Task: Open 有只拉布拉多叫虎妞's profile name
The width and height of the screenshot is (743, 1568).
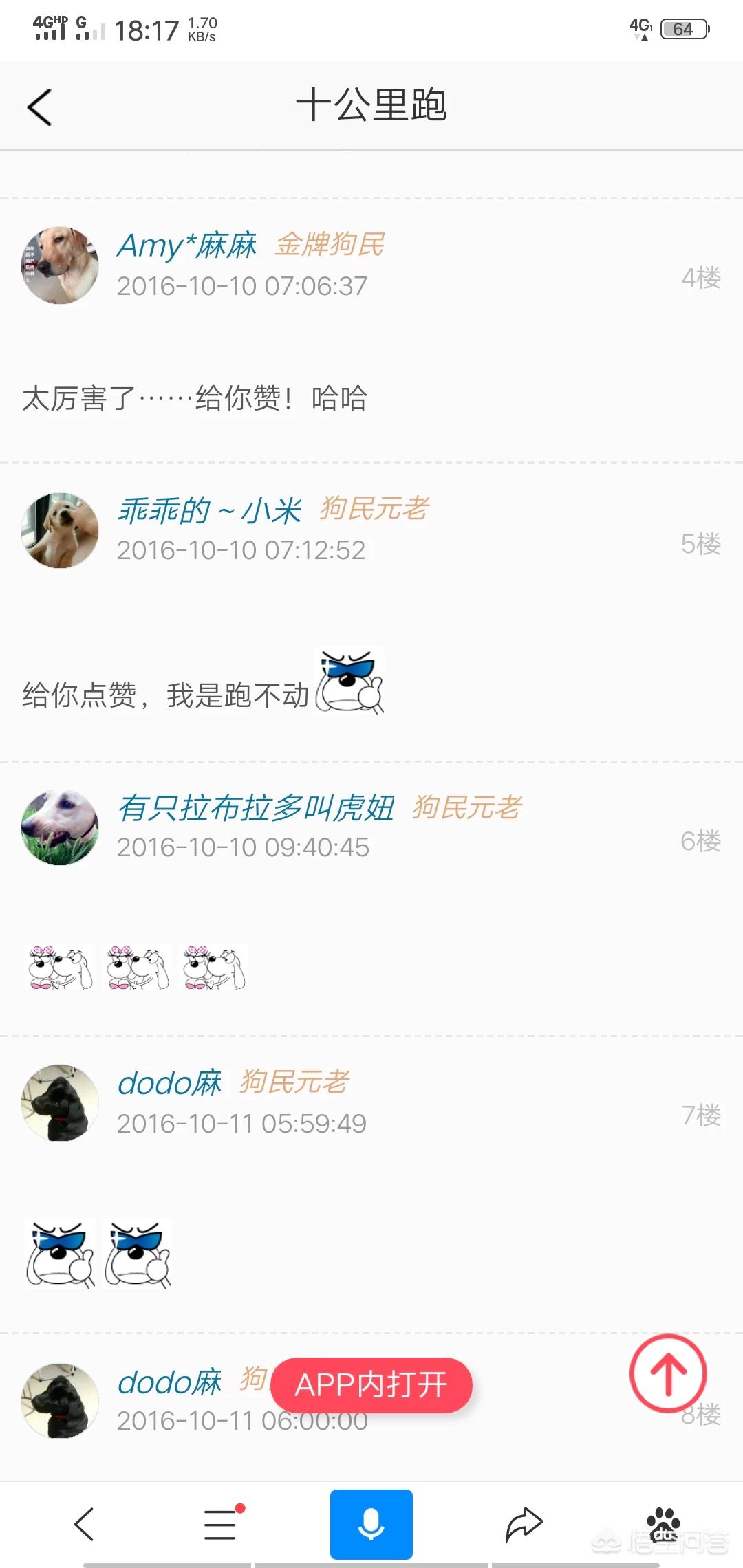Action: click(x=256, y=808)
